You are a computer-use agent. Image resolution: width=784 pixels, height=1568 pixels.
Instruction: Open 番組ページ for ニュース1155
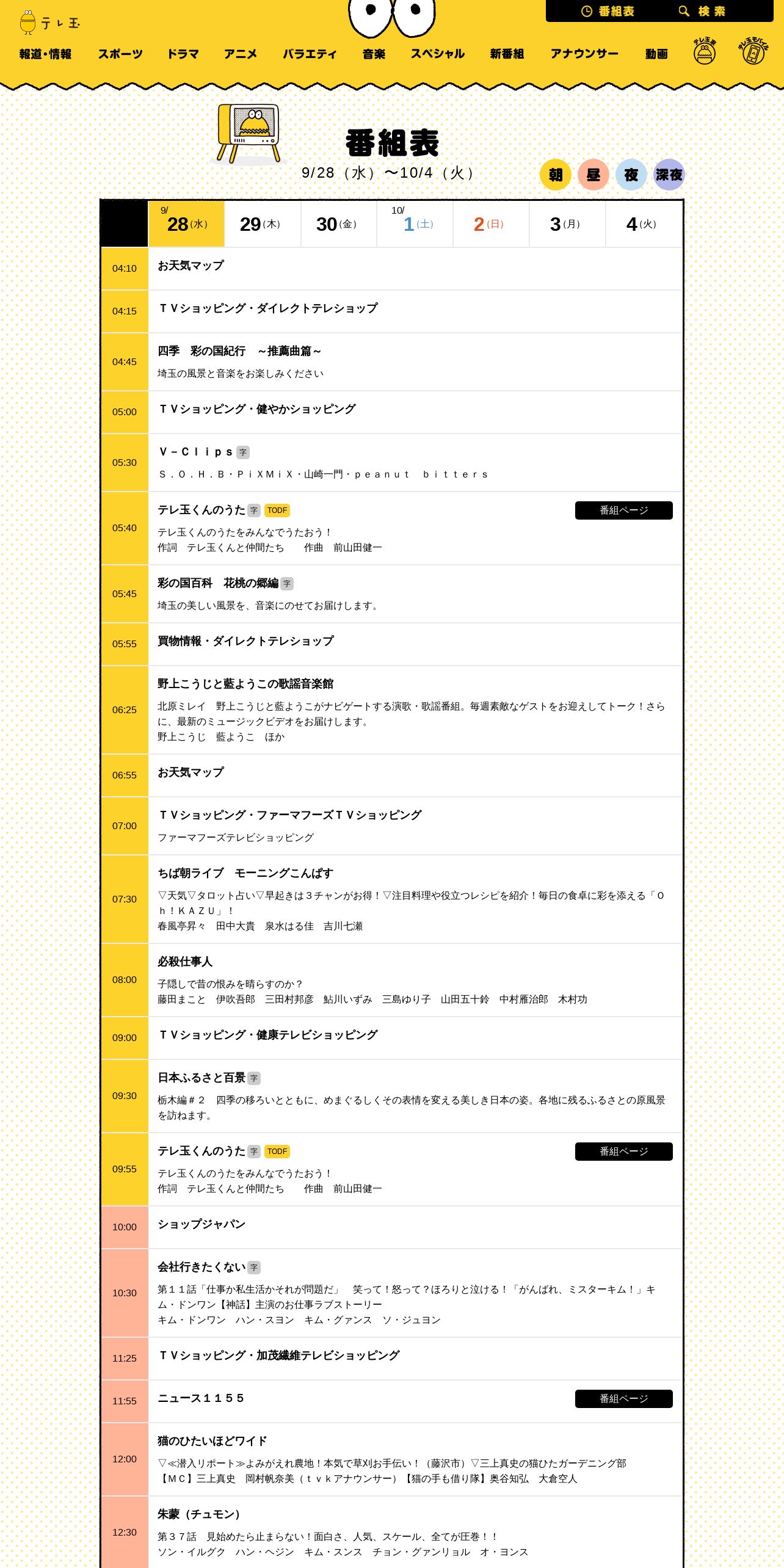click(x=623, y=1398)
